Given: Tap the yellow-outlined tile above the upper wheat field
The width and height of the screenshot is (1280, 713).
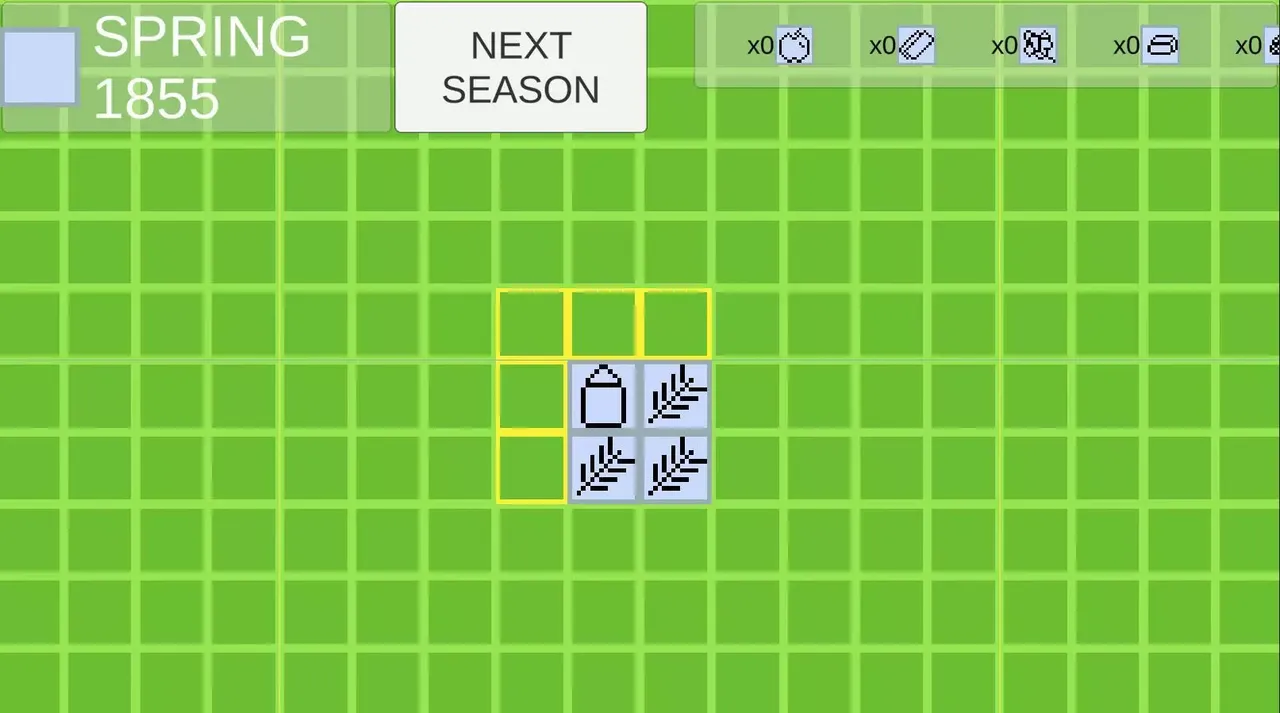Looking at the screenshot, I should click(x=676, y=324).
